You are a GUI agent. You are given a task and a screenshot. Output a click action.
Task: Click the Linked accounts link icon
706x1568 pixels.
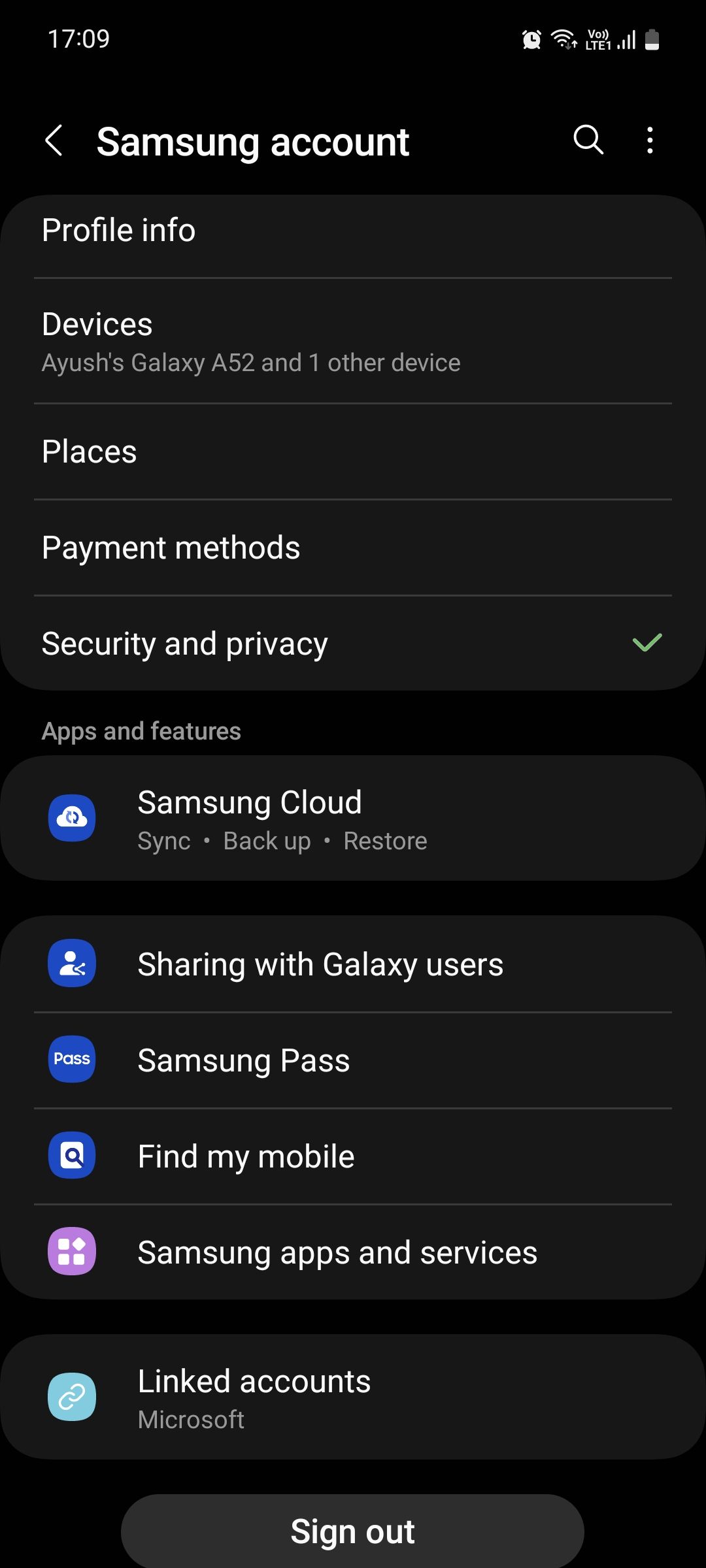pos(71,1396)
